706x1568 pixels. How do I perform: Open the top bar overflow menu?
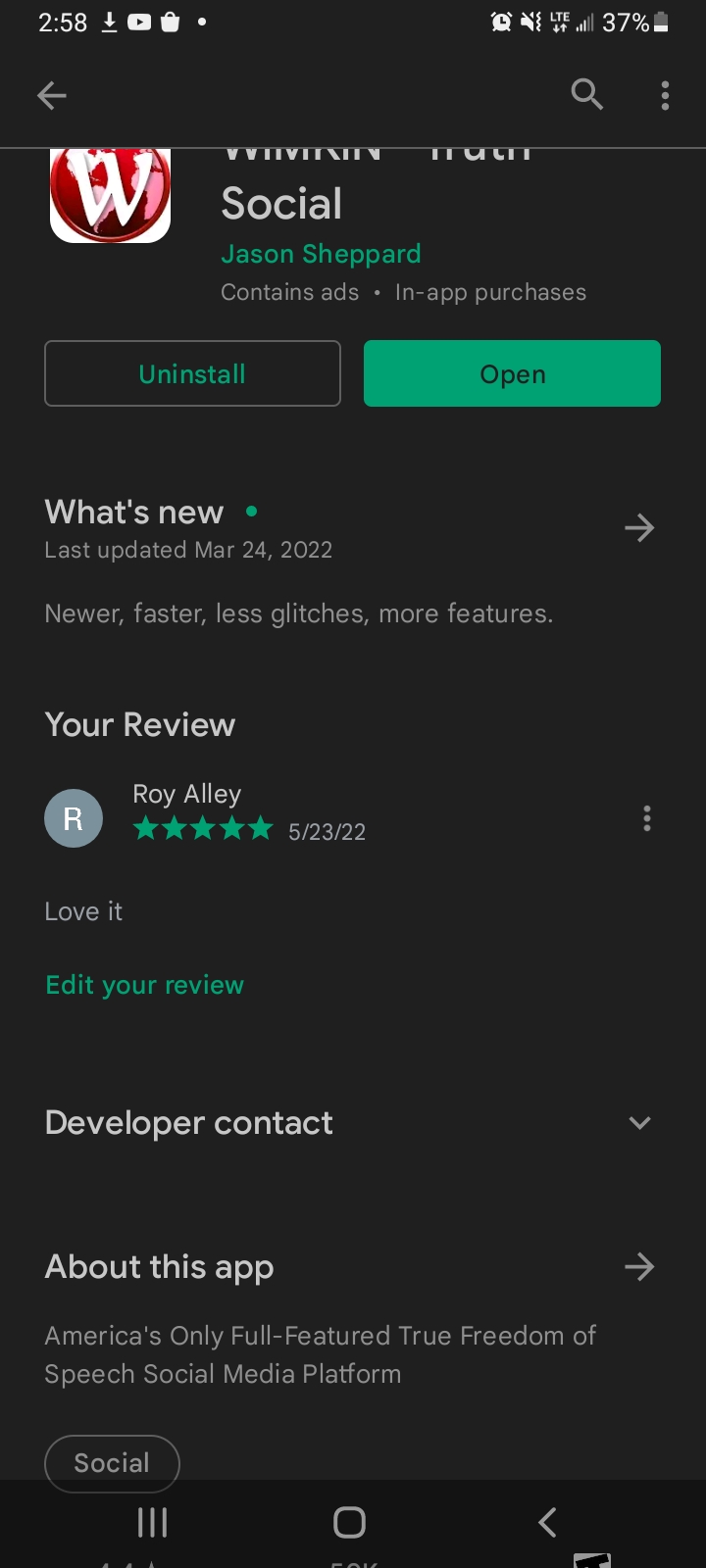pyautogui.click(x=665, y=95)
